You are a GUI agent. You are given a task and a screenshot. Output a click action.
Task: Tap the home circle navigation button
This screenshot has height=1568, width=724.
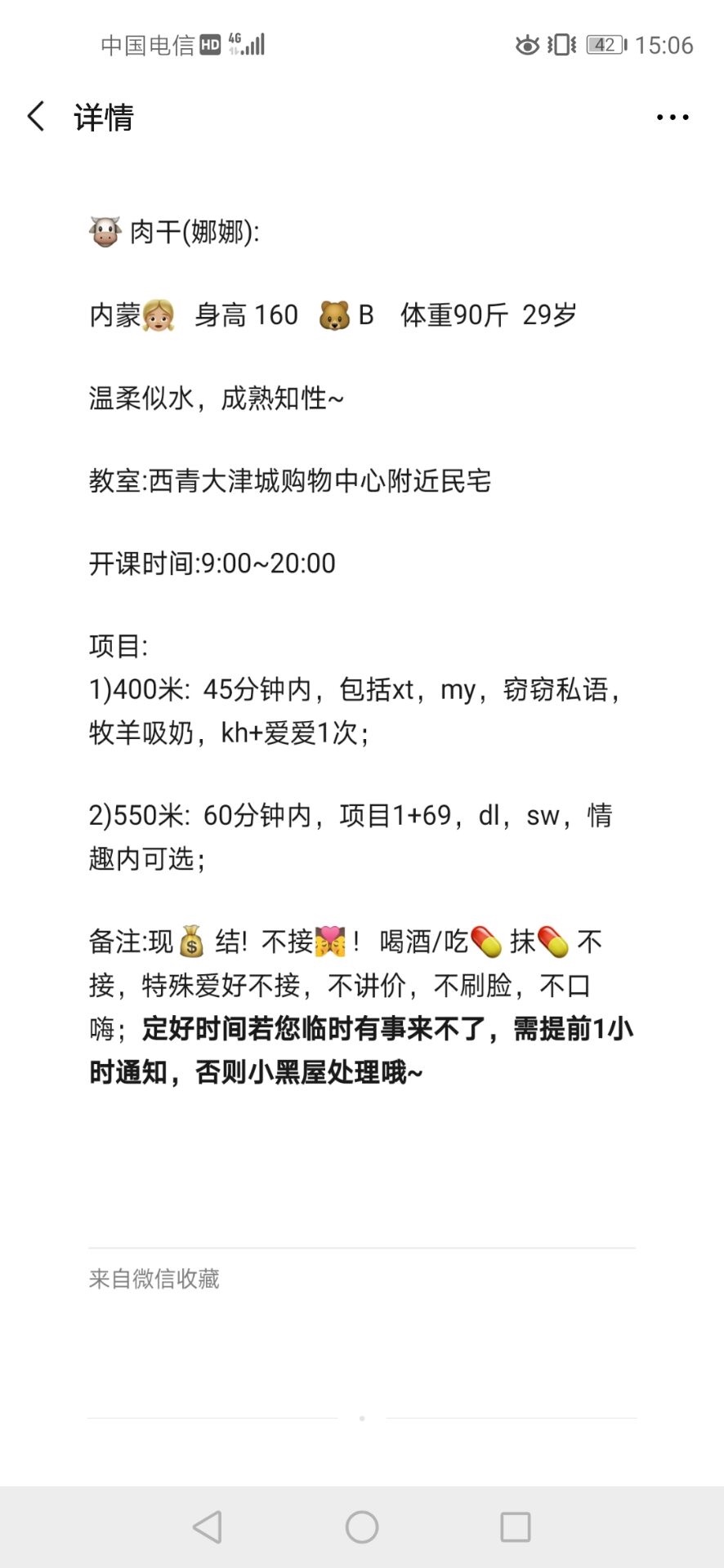click(360, 1525)
